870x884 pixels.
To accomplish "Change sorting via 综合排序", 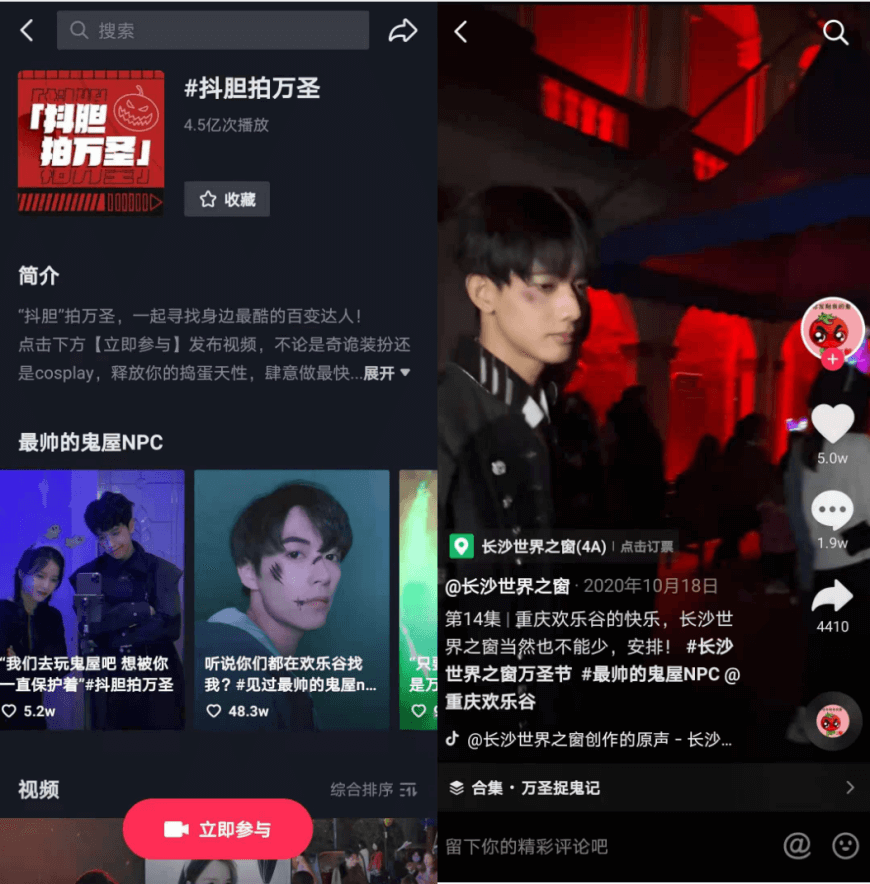I will pos(374,789).
